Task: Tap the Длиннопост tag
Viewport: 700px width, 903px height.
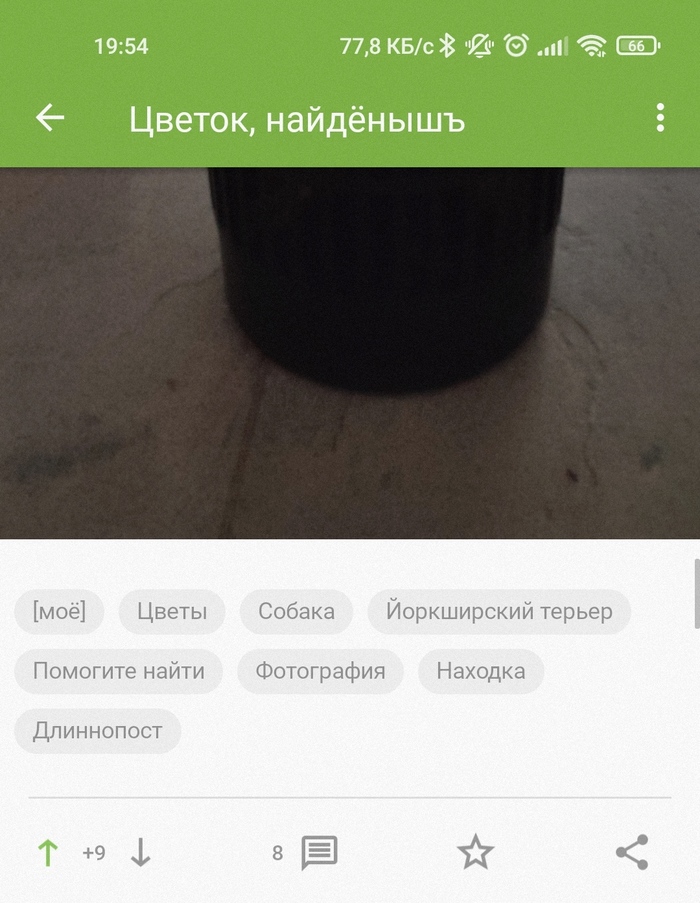Action: 97,731
